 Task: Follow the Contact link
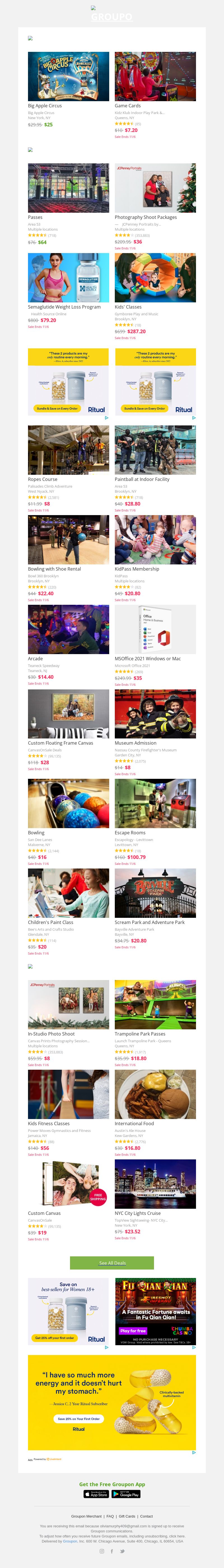pyautogui.click(x=146, y=1516)
